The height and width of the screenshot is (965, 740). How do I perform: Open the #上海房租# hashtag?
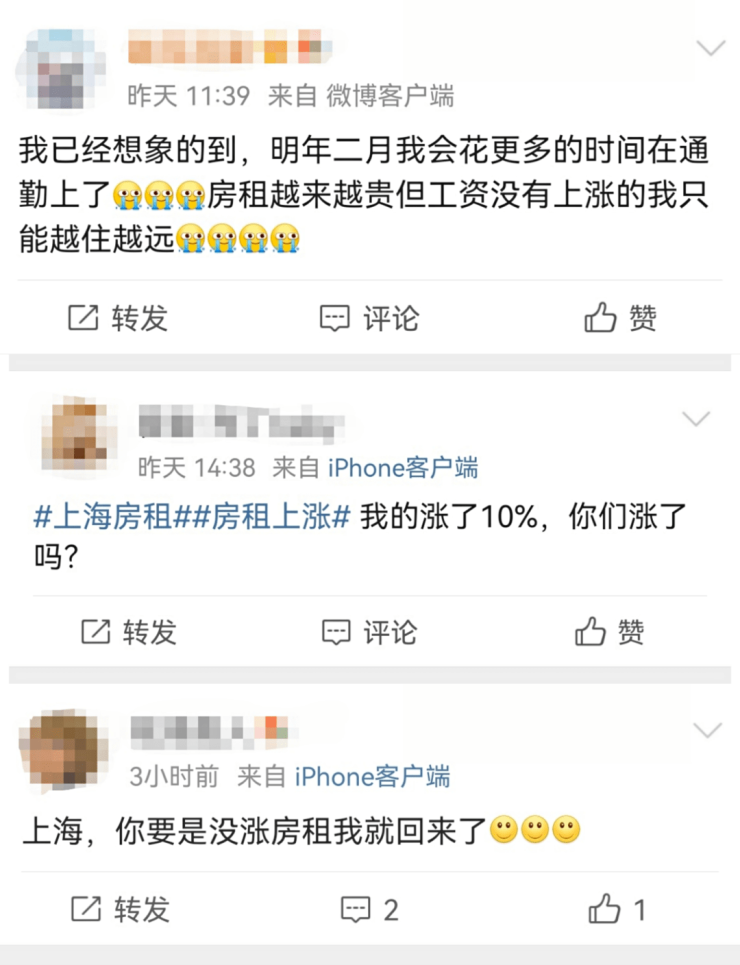tap(103, 519)
